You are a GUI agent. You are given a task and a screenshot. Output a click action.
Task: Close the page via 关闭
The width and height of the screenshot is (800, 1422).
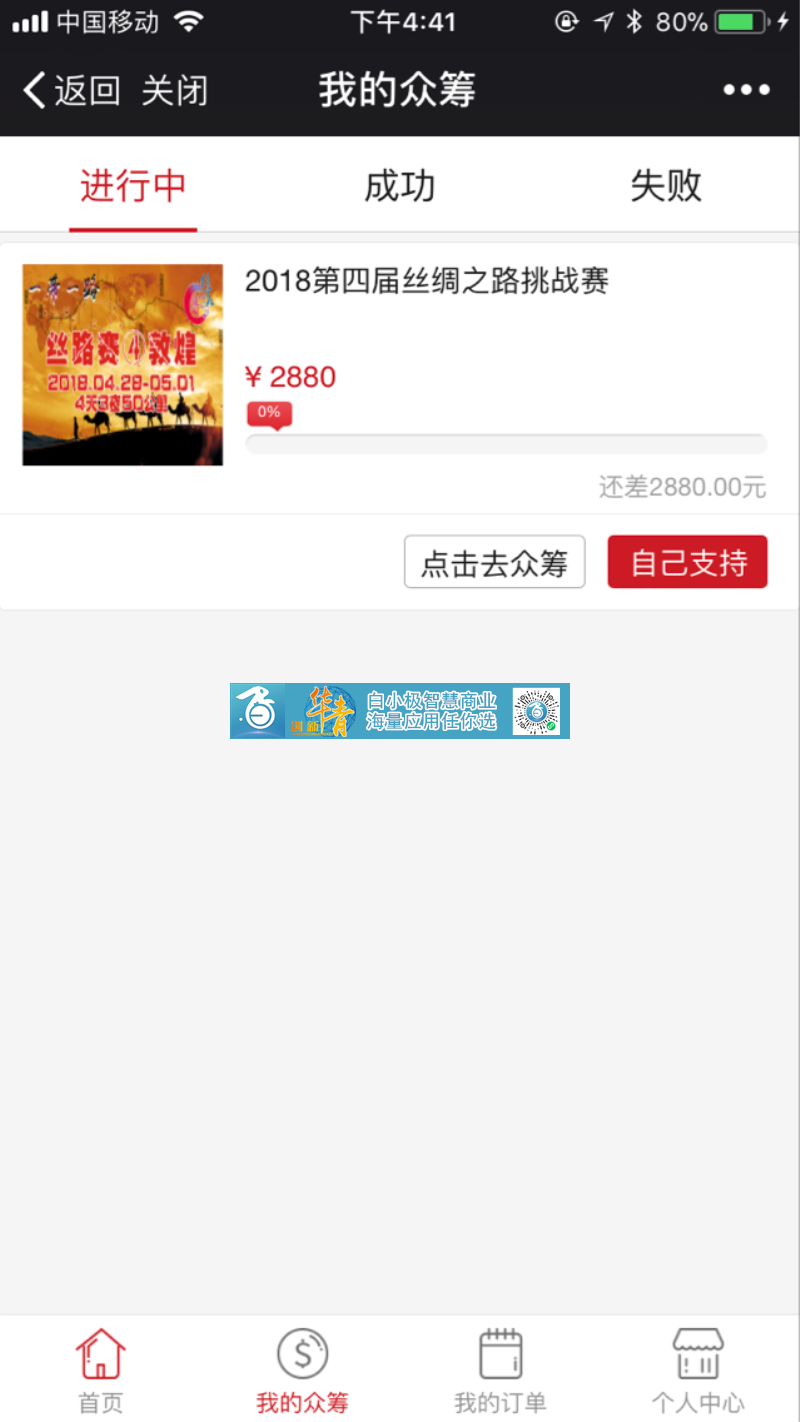(x=174, y=91)
